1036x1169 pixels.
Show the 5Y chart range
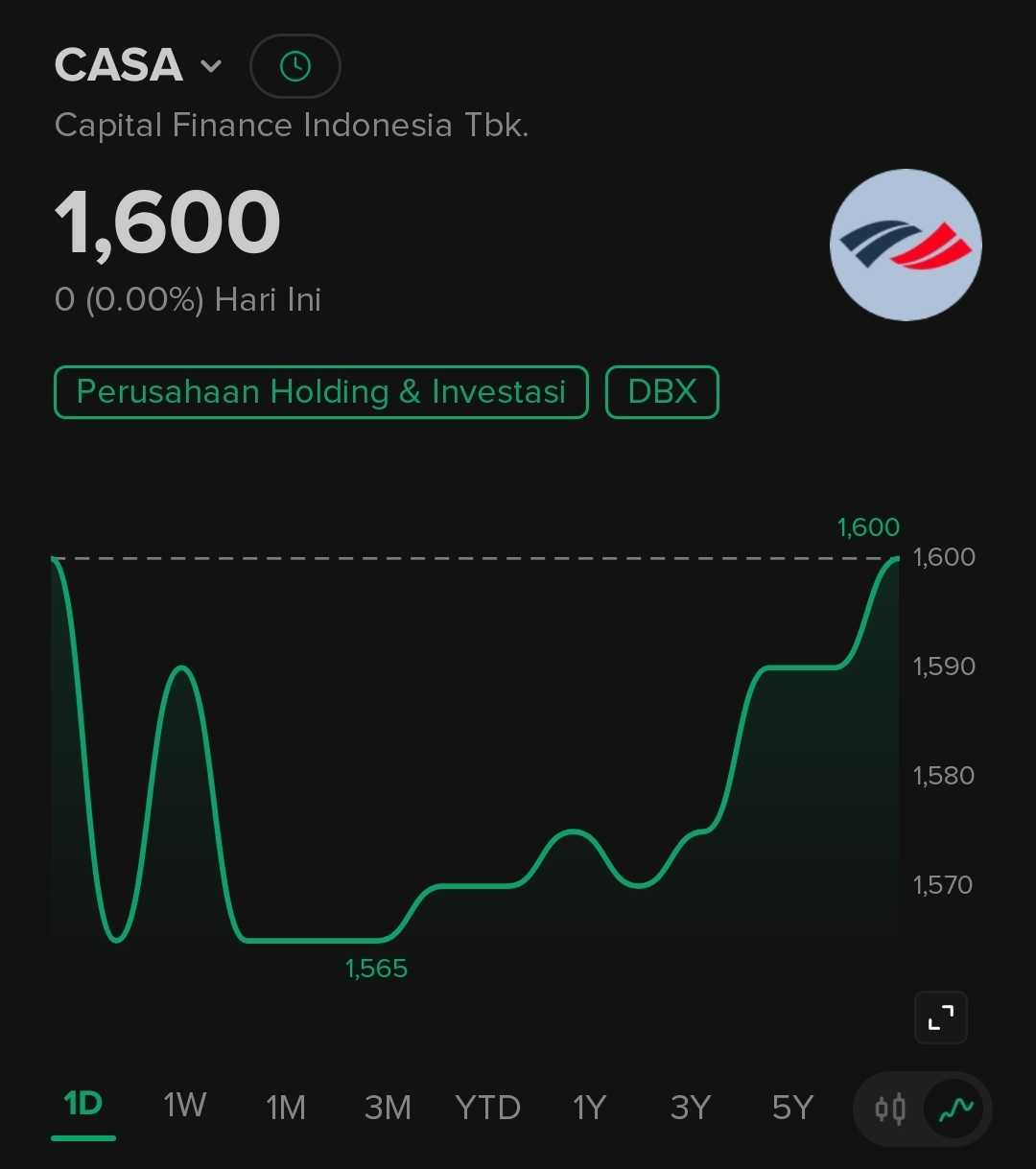click(792, 1108)
